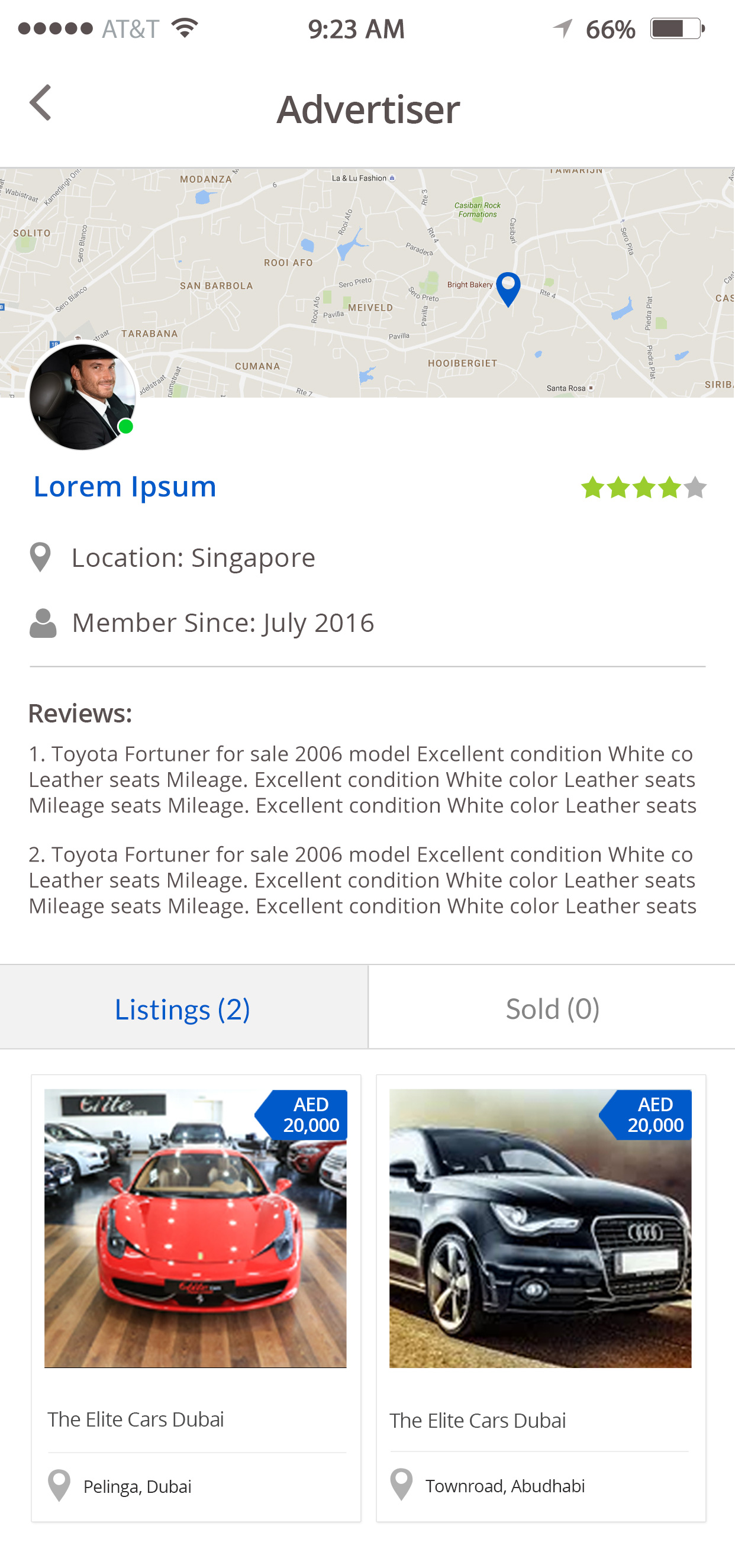Image resolution: width=735 pixels, height=1568 pixels.
Task: Go back from the Advertiser screen
Action: pyautogui.click(x=41, y=103)
